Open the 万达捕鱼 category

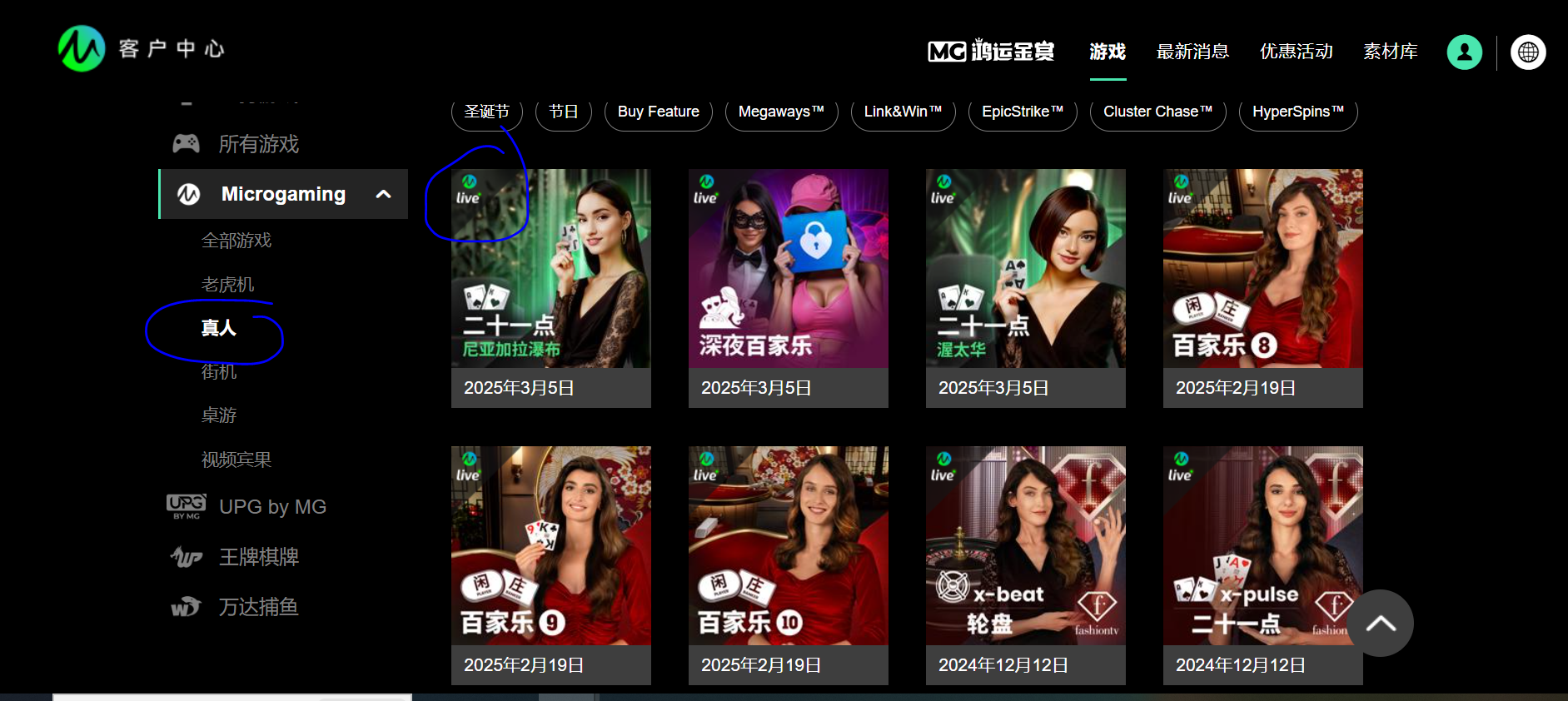(258, 607)
